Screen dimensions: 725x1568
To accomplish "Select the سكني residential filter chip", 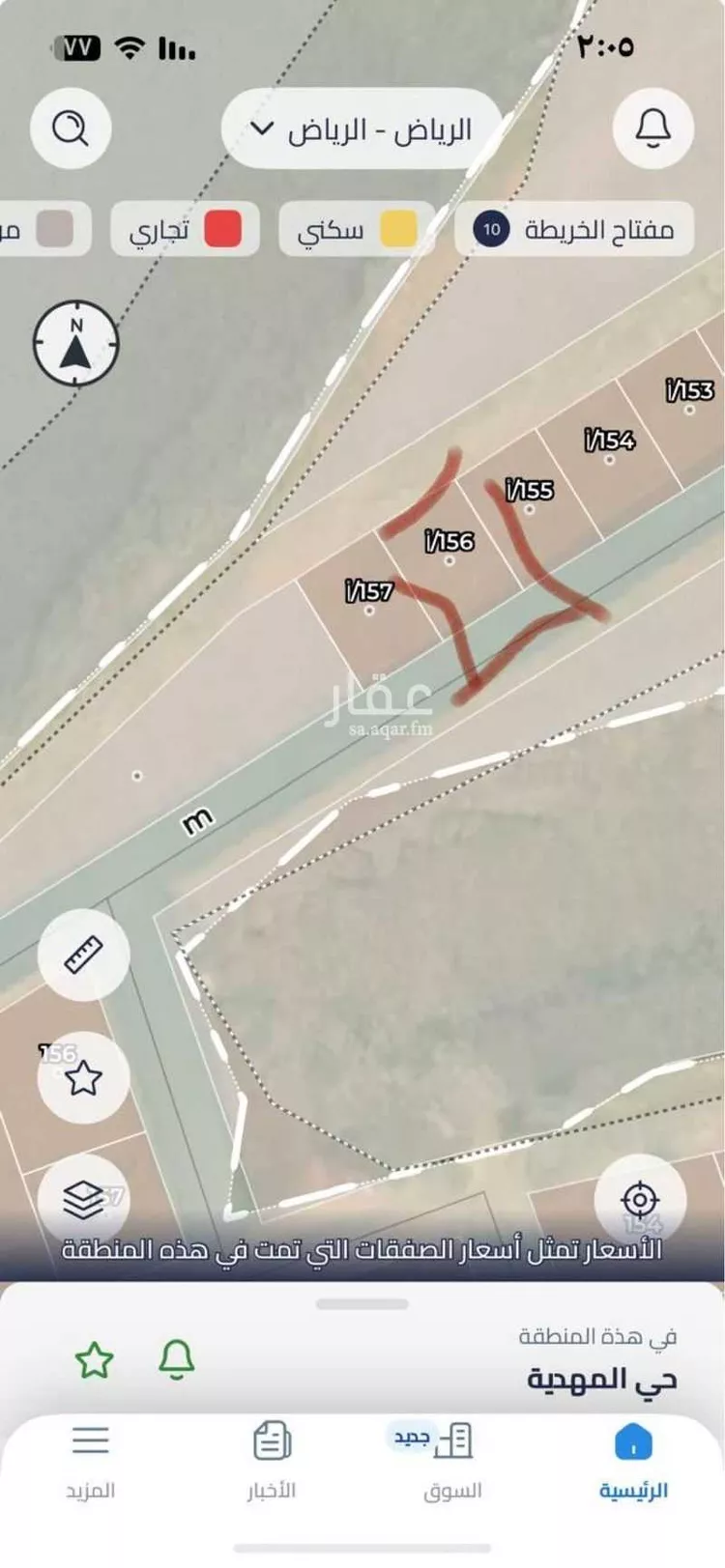I will point(356,230).
